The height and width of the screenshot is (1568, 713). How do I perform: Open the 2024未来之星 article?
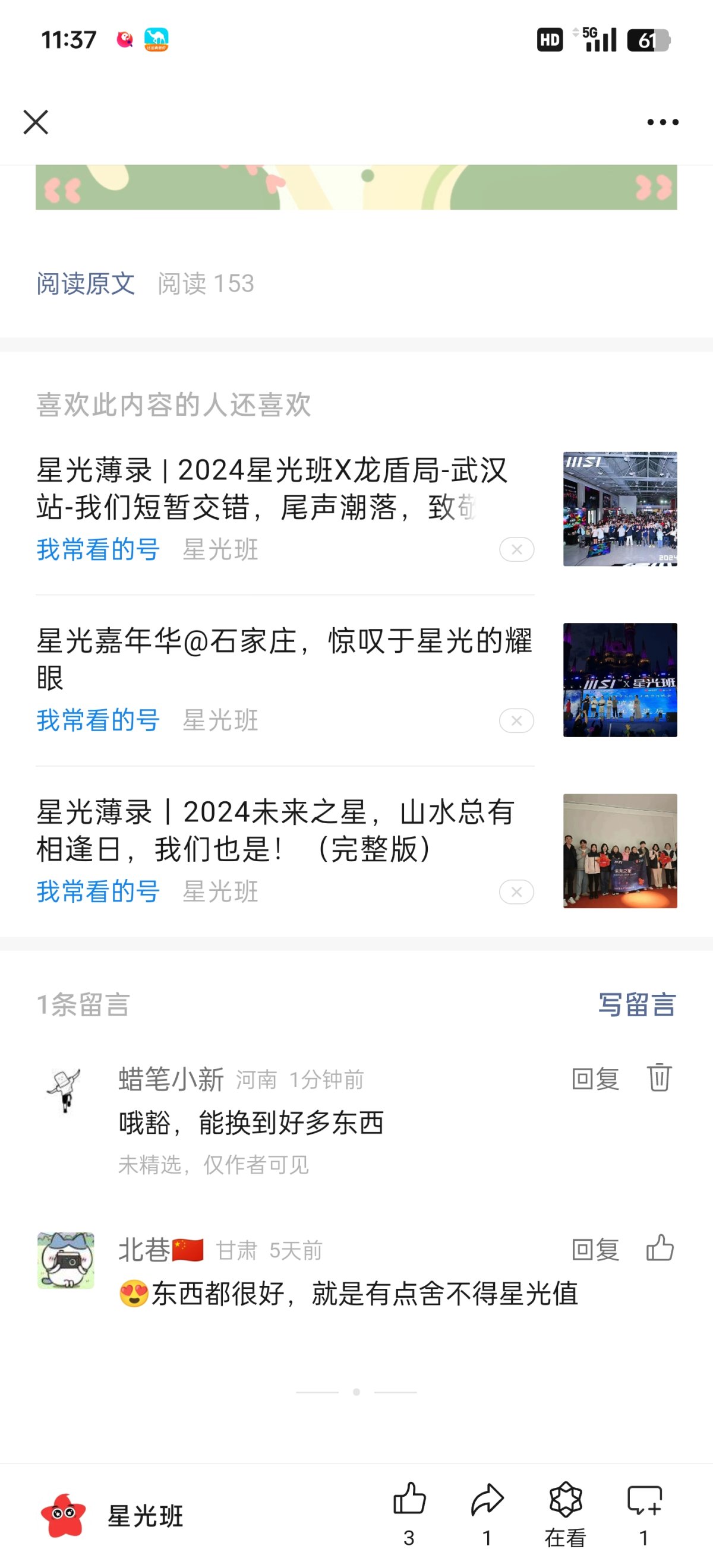[x=275, y=830]
